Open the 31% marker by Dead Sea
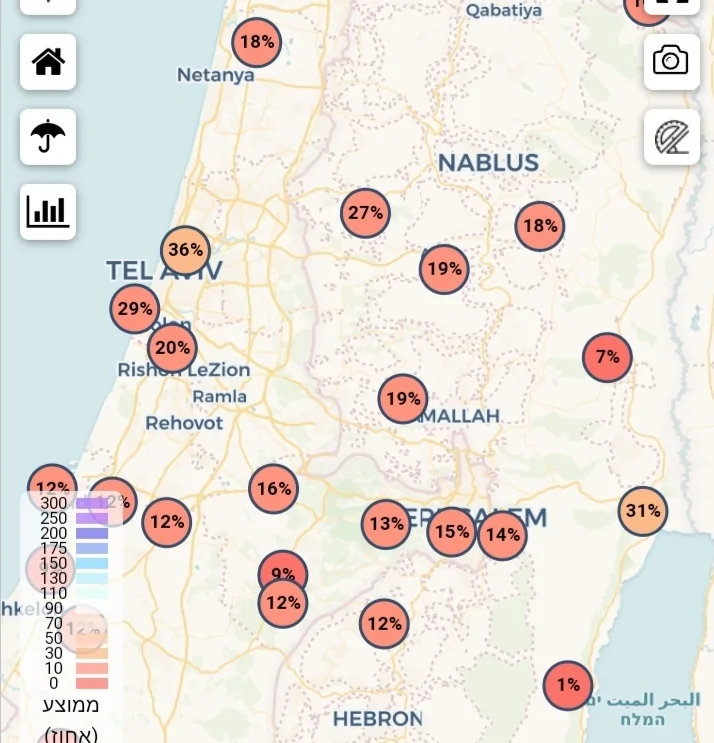Image resolution: width=714 pixels, height=743 pixels. coord(642,511)
